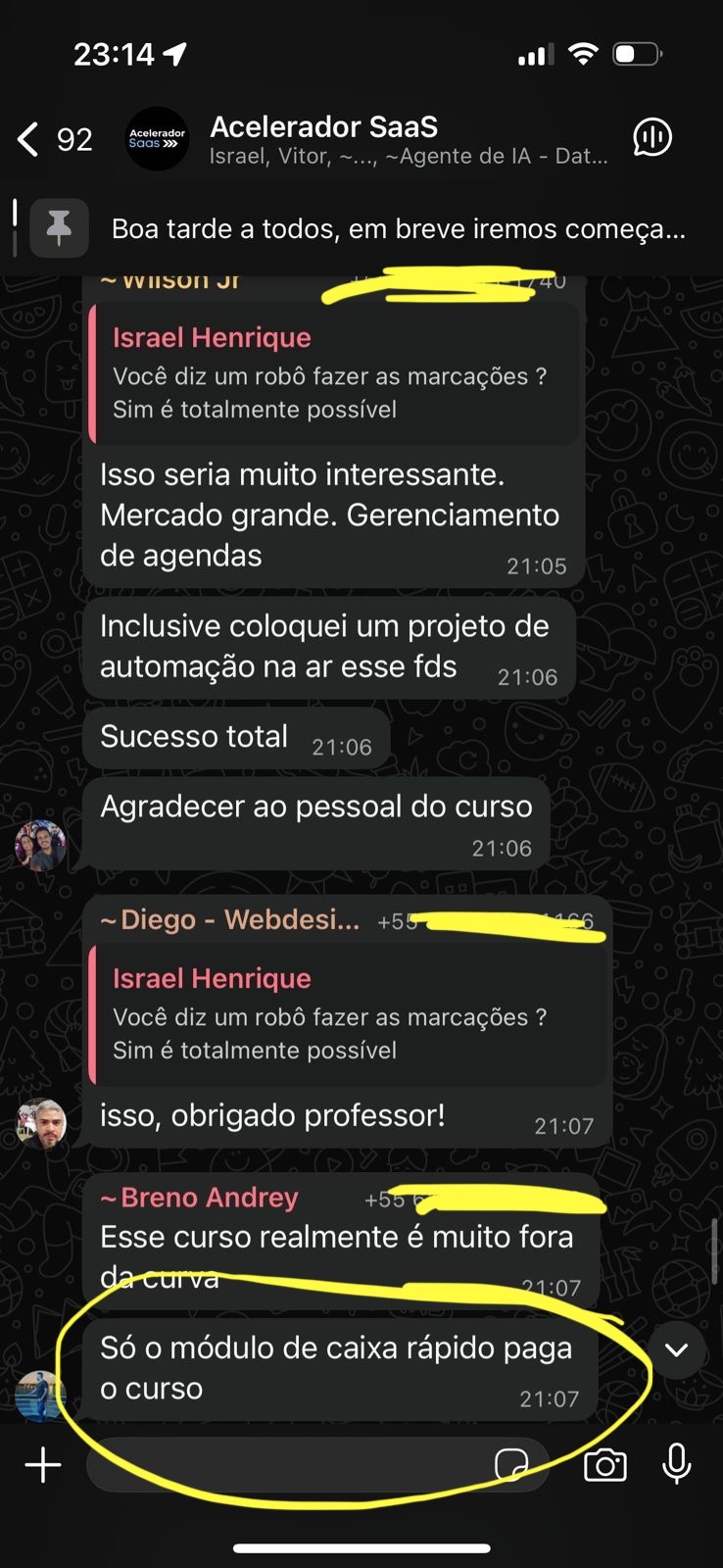Open the camera to take a photo
This screenshot has width=723, height=1568.
tap(604, 1465)
